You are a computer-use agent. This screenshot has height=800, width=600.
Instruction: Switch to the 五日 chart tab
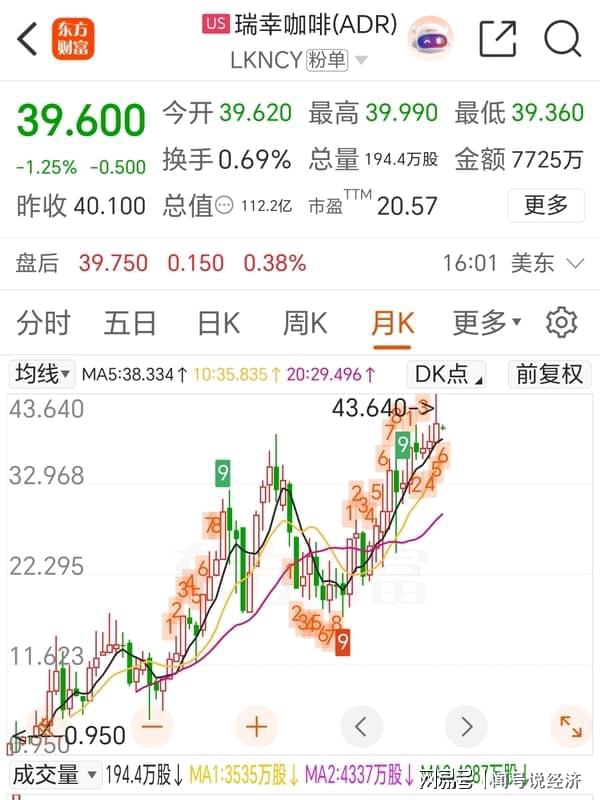[130, 323]
